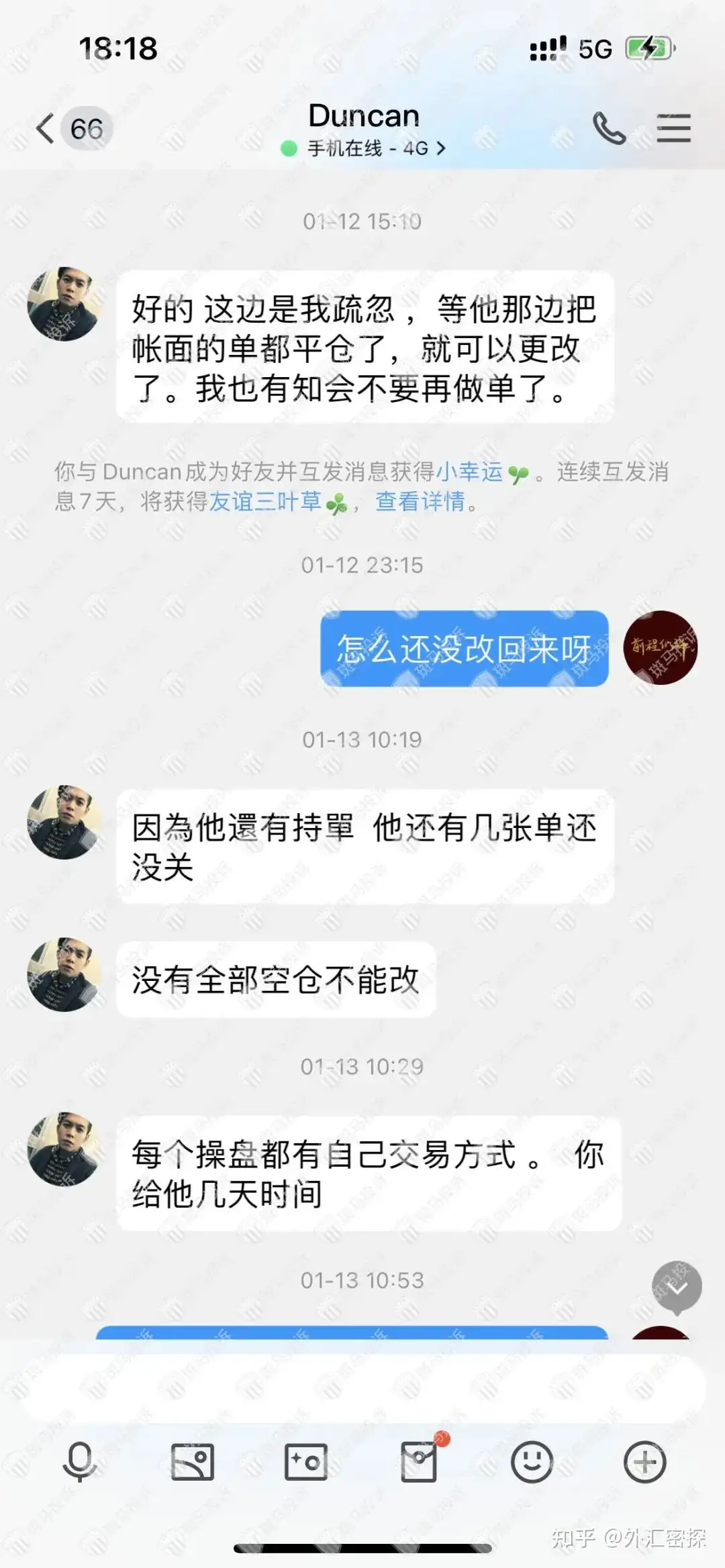Open the red packet icon
Image resolution: width=725 pixels, height=1568 pixels.
click(419, 1461)
